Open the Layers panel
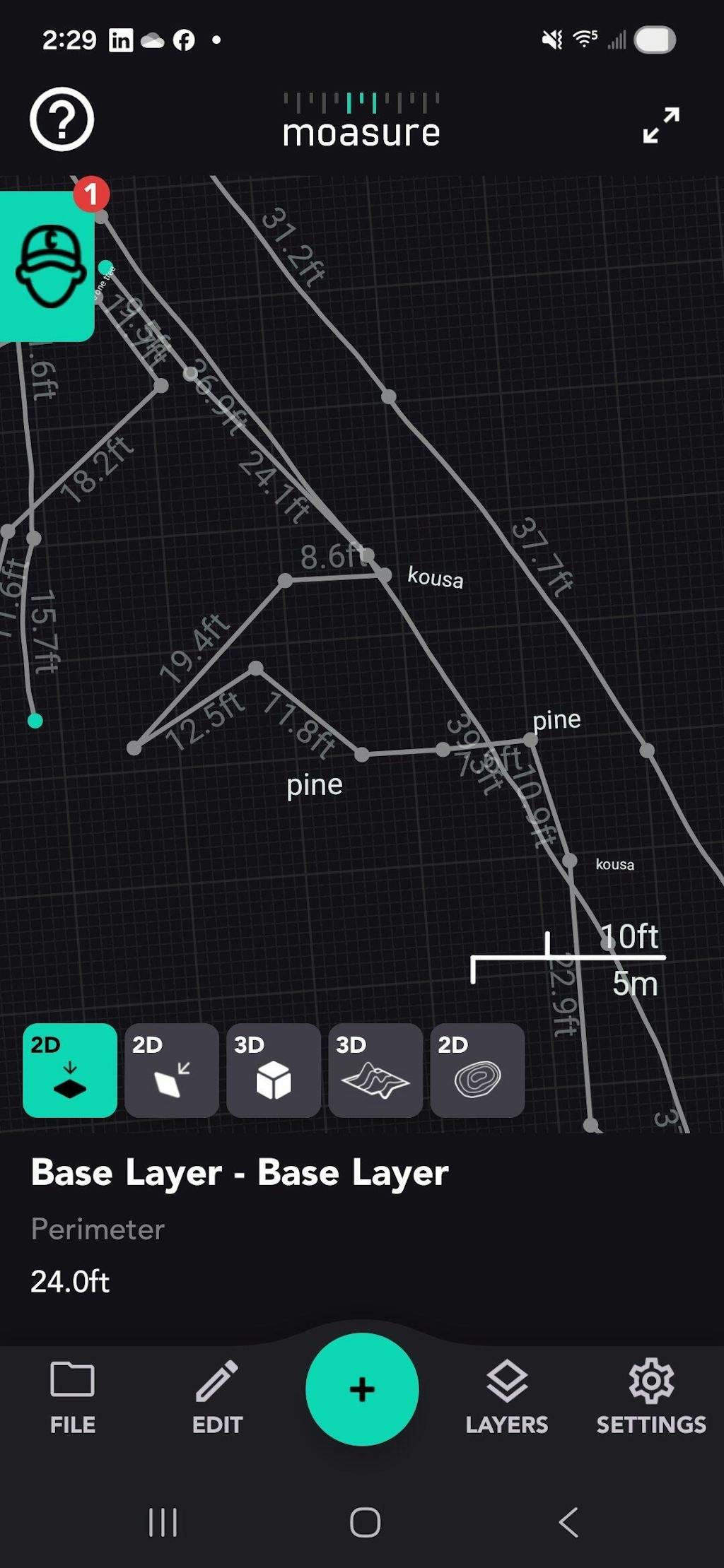 pos(507,1396)
